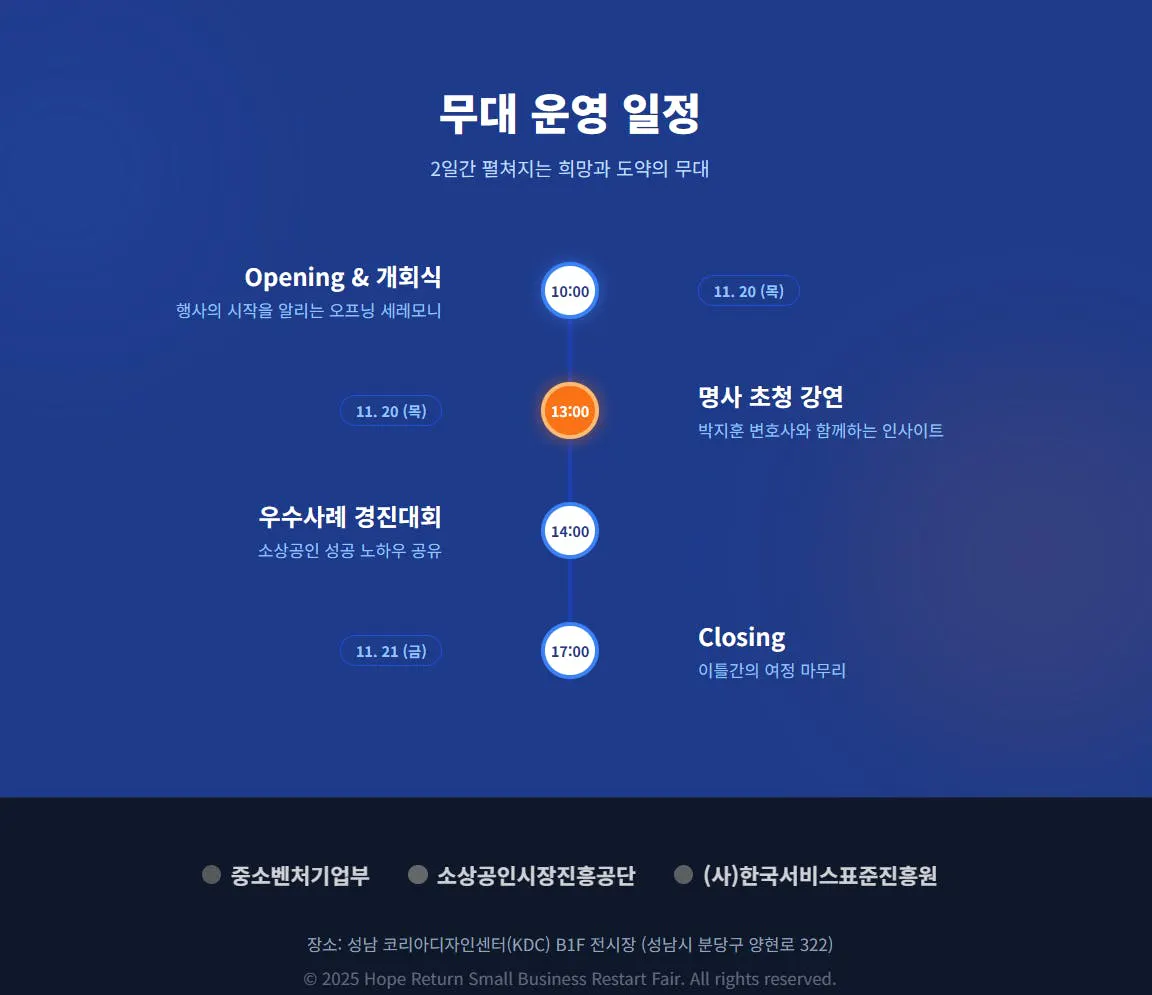1152x995 pixels.
Task: Select the 10:00 timeline marker
Action: pos(570,291)
